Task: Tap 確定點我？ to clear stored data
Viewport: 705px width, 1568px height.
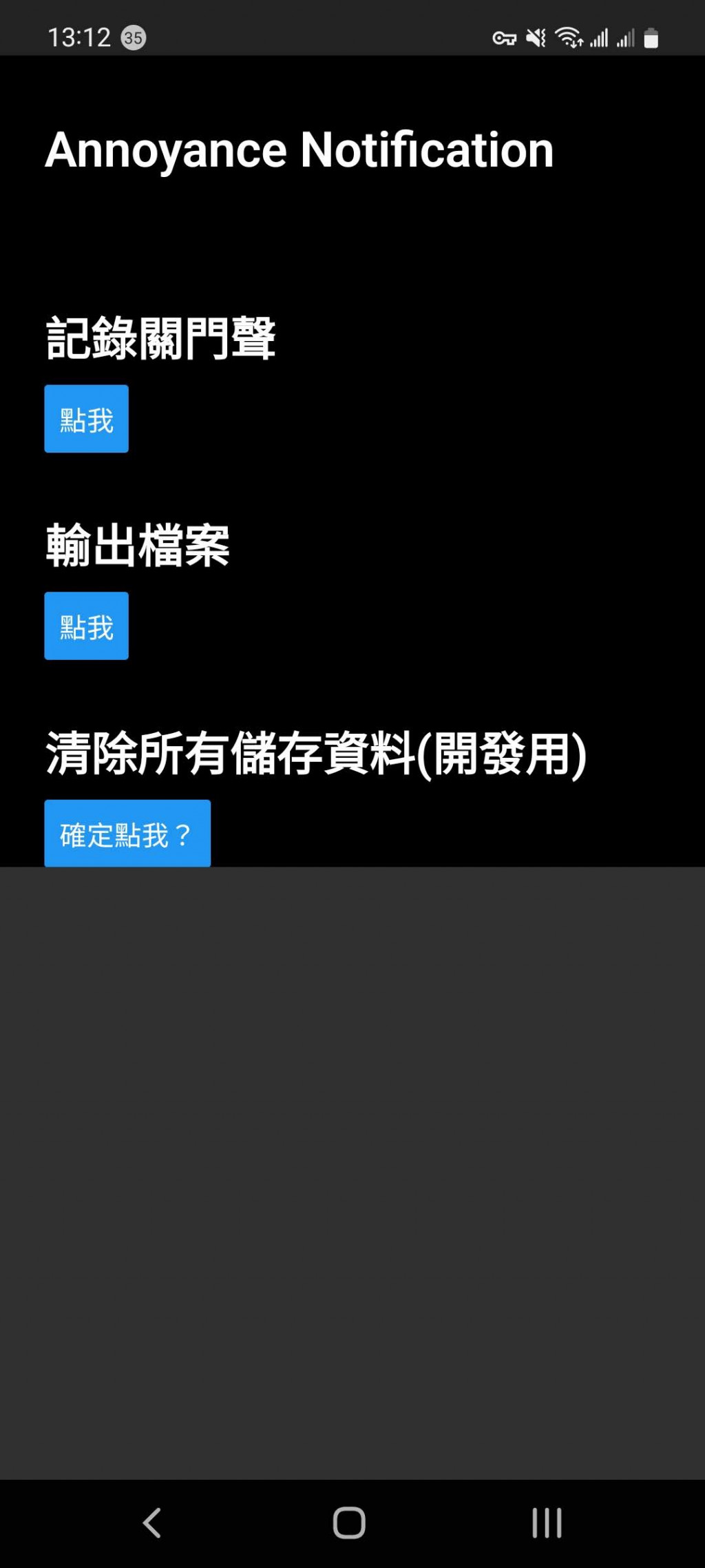Action: pos(127,834)
